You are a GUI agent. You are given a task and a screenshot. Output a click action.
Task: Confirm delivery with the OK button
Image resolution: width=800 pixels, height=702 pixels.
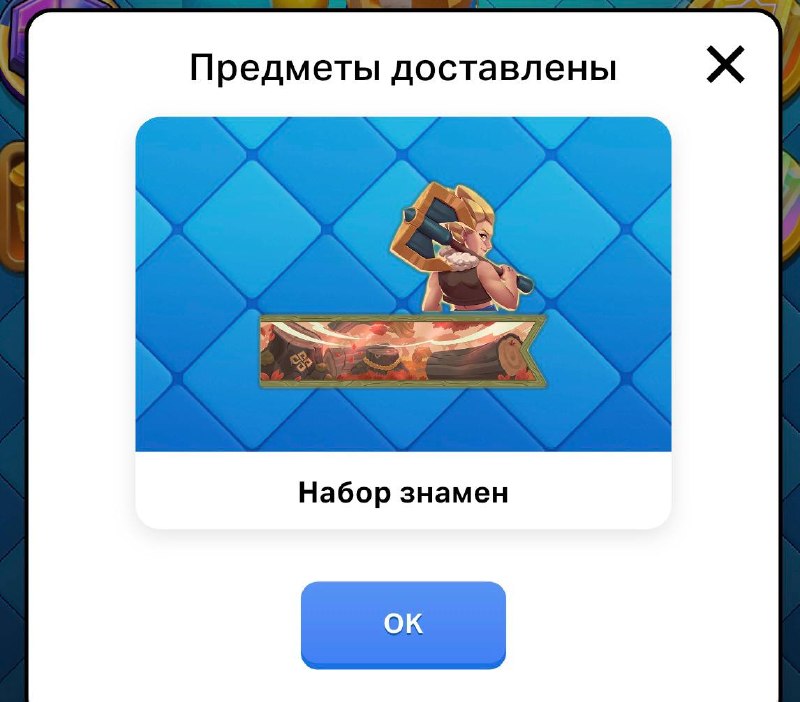(x=403, y=624)
